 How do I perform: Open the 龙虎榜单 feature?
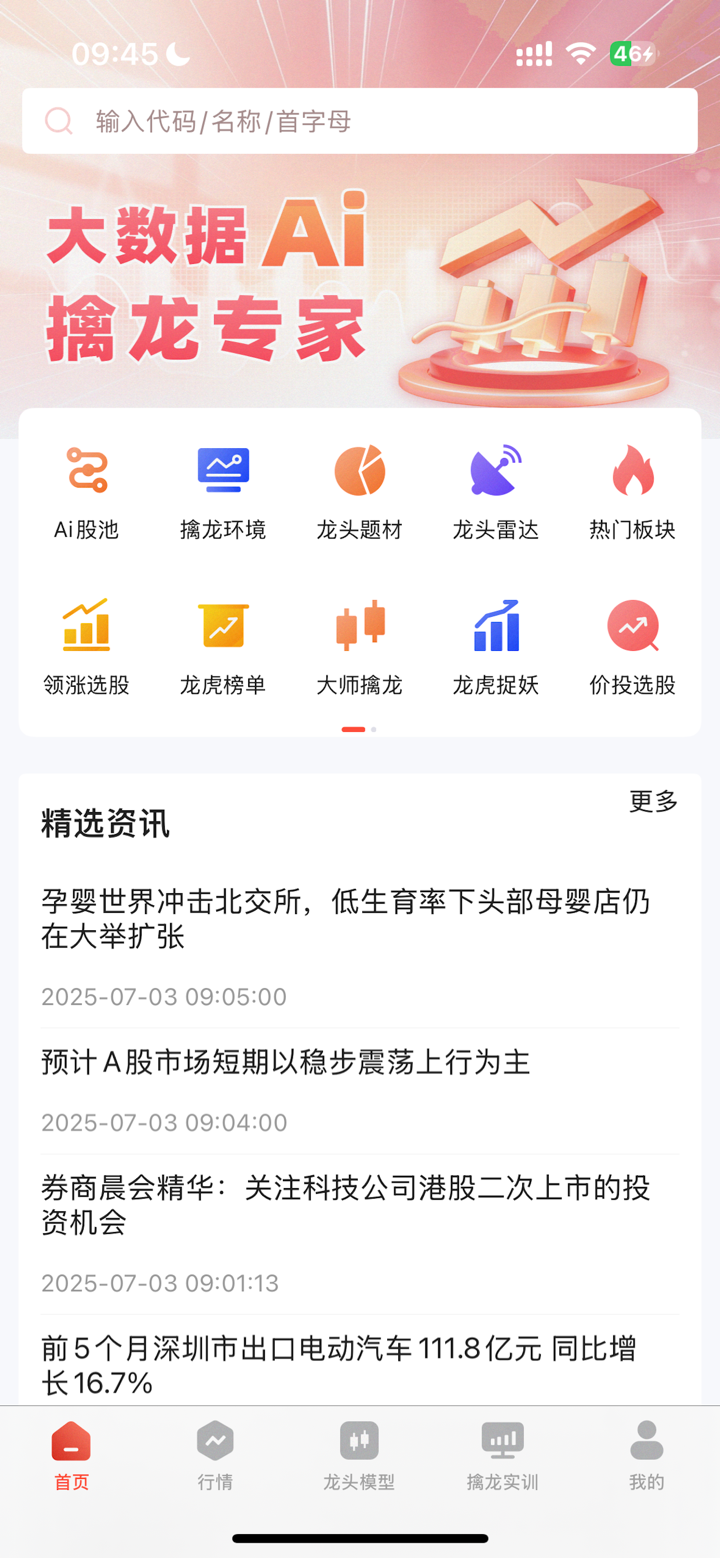pyautogui.click(x=222, y=644)
